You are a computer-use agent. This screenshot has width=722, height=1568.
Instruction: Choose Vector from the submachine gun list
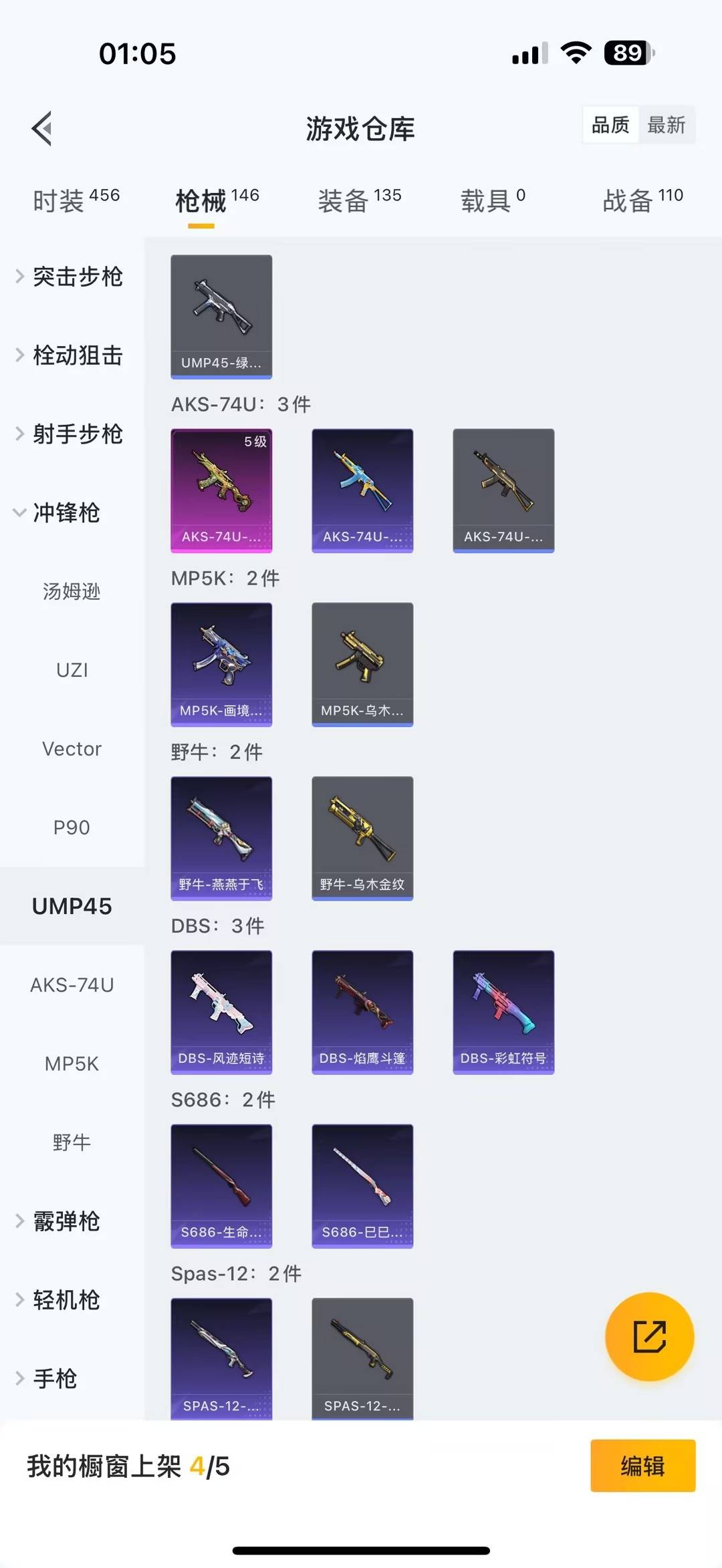(x=72, y=748)
